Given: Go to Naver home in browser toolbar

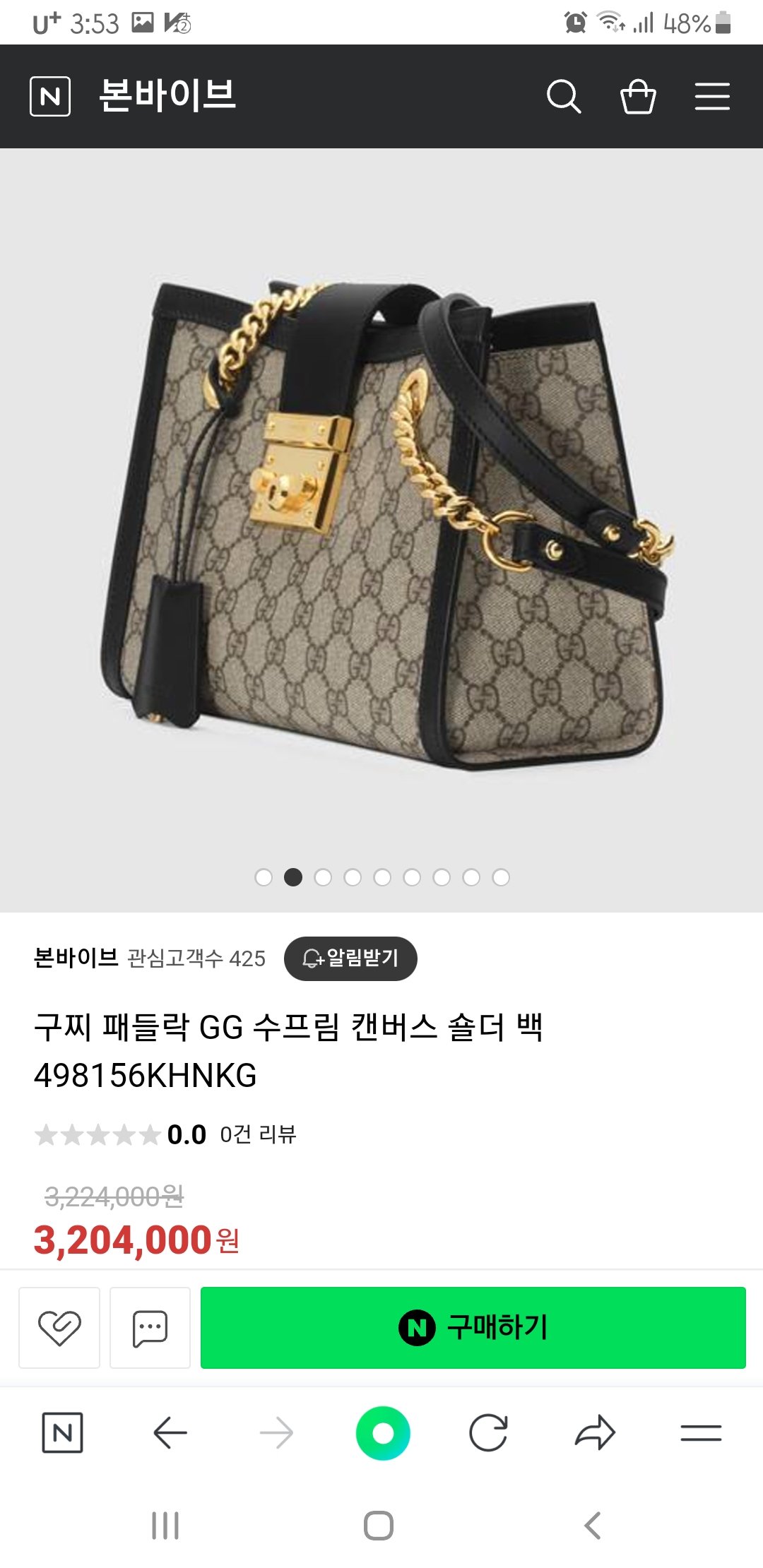Looking at the screenshot, I should point(62,1433).
